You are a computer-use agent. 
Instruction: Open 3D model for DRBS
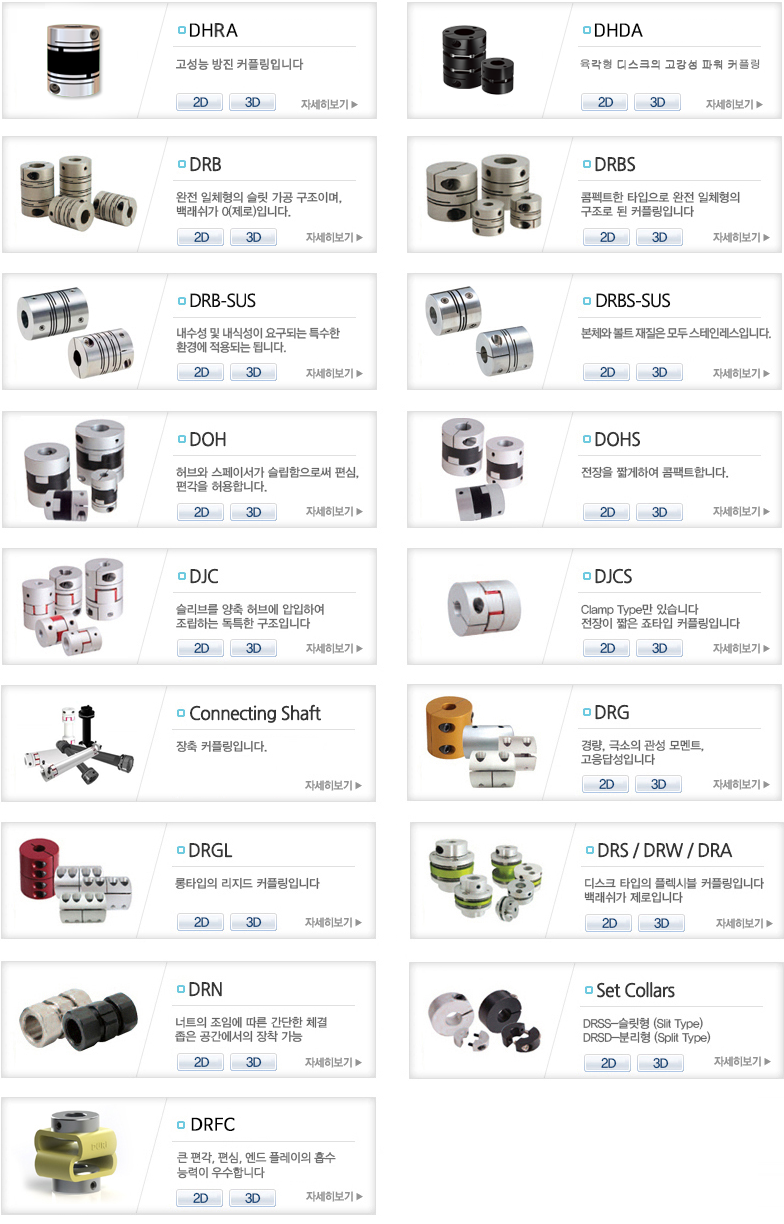[659, 237]
